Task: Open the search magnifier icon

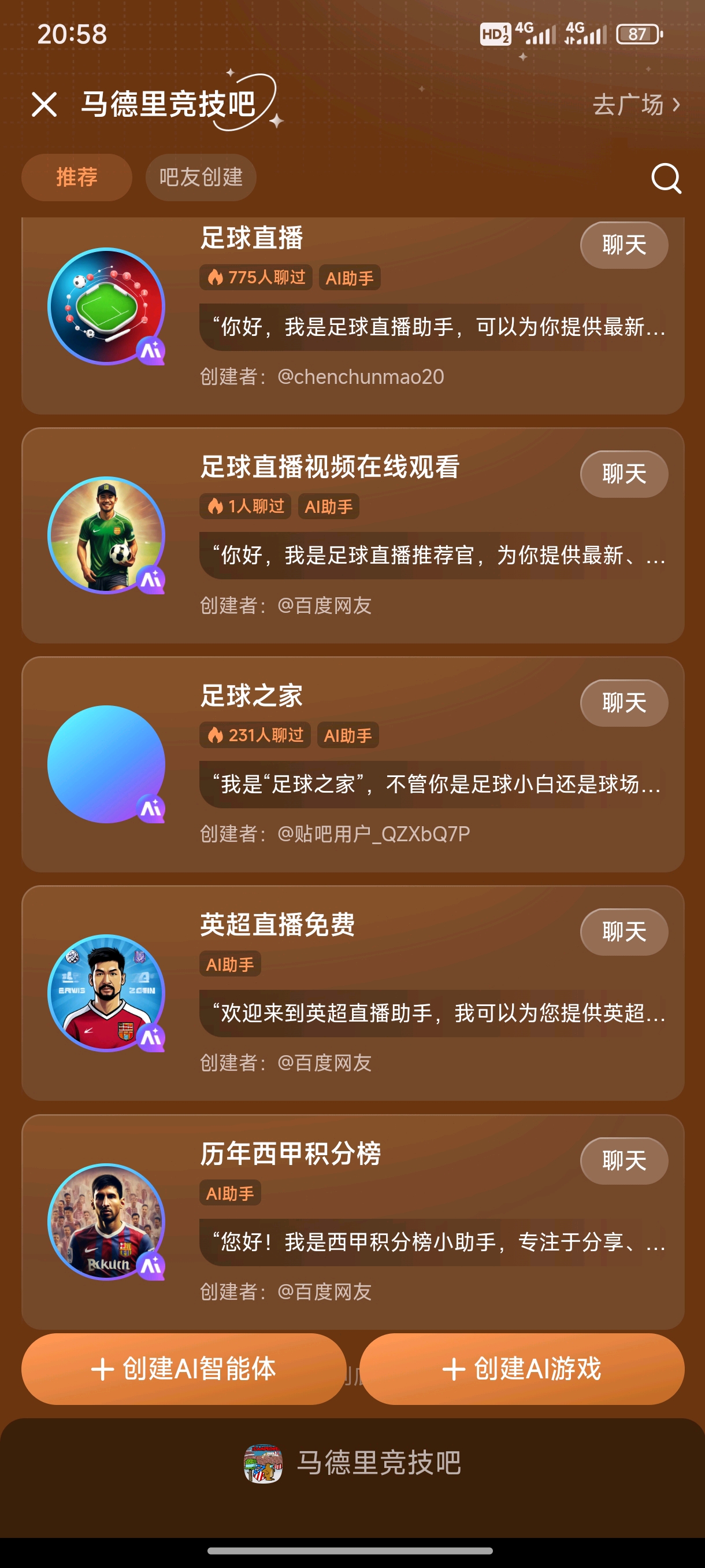Action: click(x=666, y=177)
